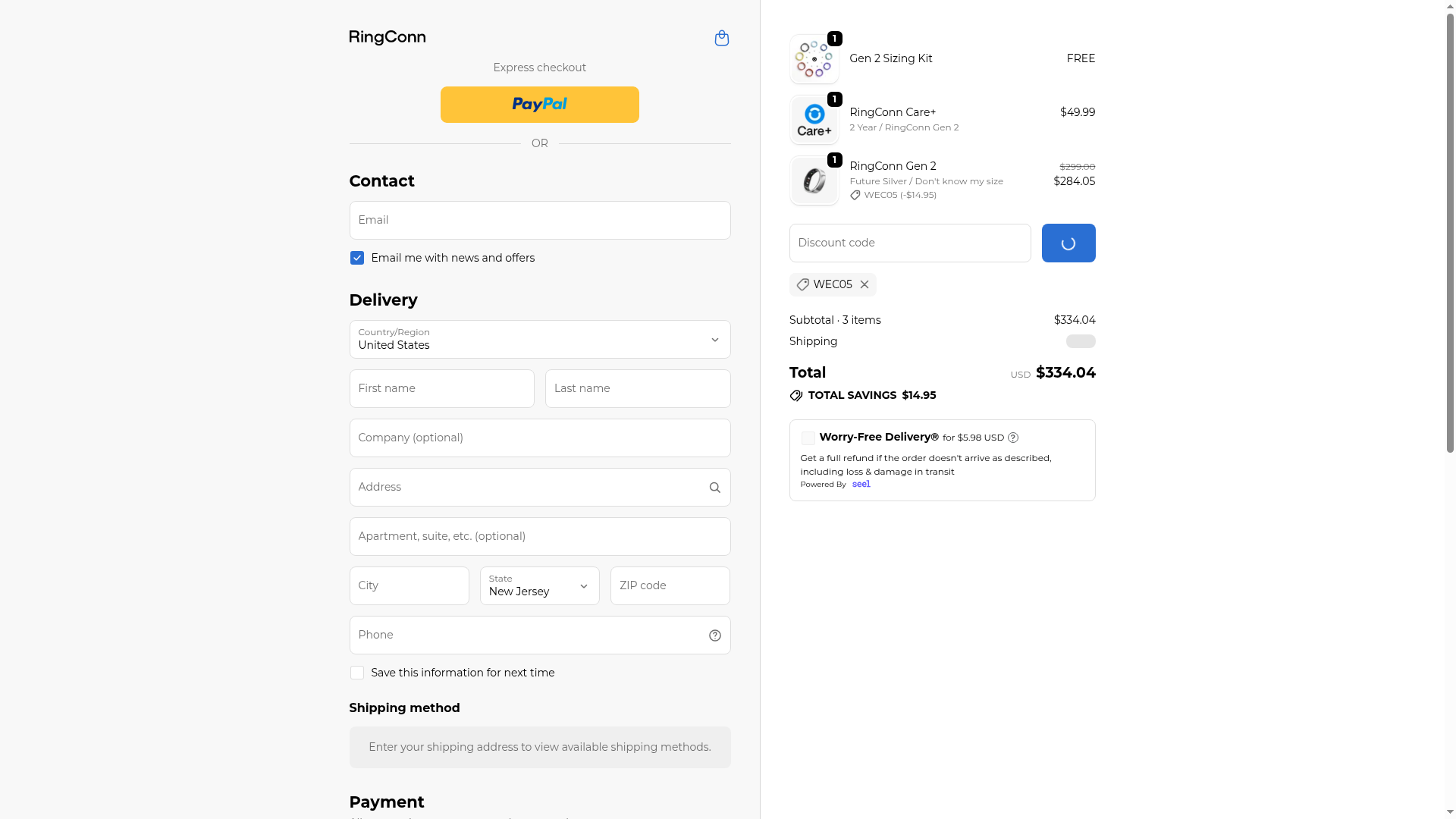Tap the Last name field
Viewport: 1456px width, 819px height.
pos(637,388)
